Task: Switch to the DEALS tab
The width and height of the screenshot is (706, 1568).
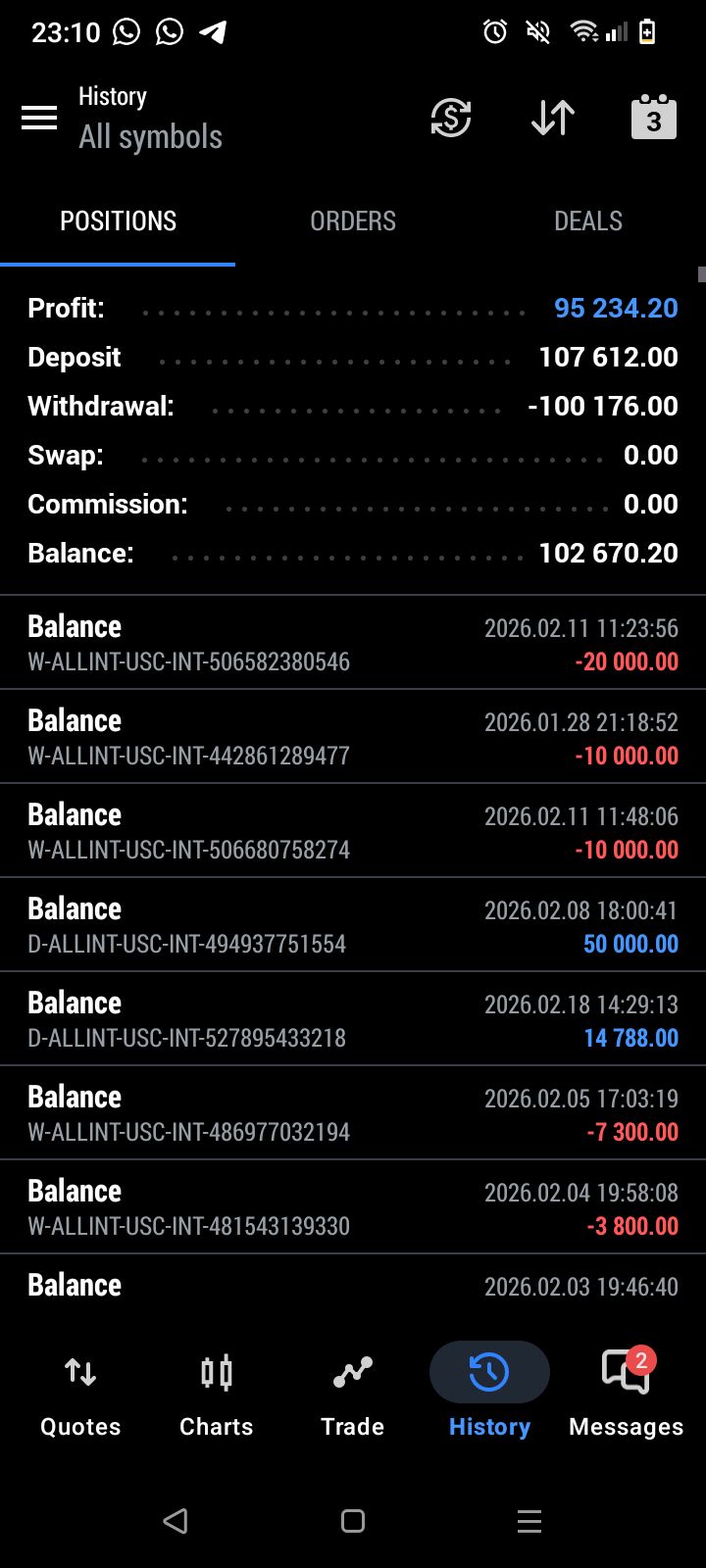Action: [588, 221]
